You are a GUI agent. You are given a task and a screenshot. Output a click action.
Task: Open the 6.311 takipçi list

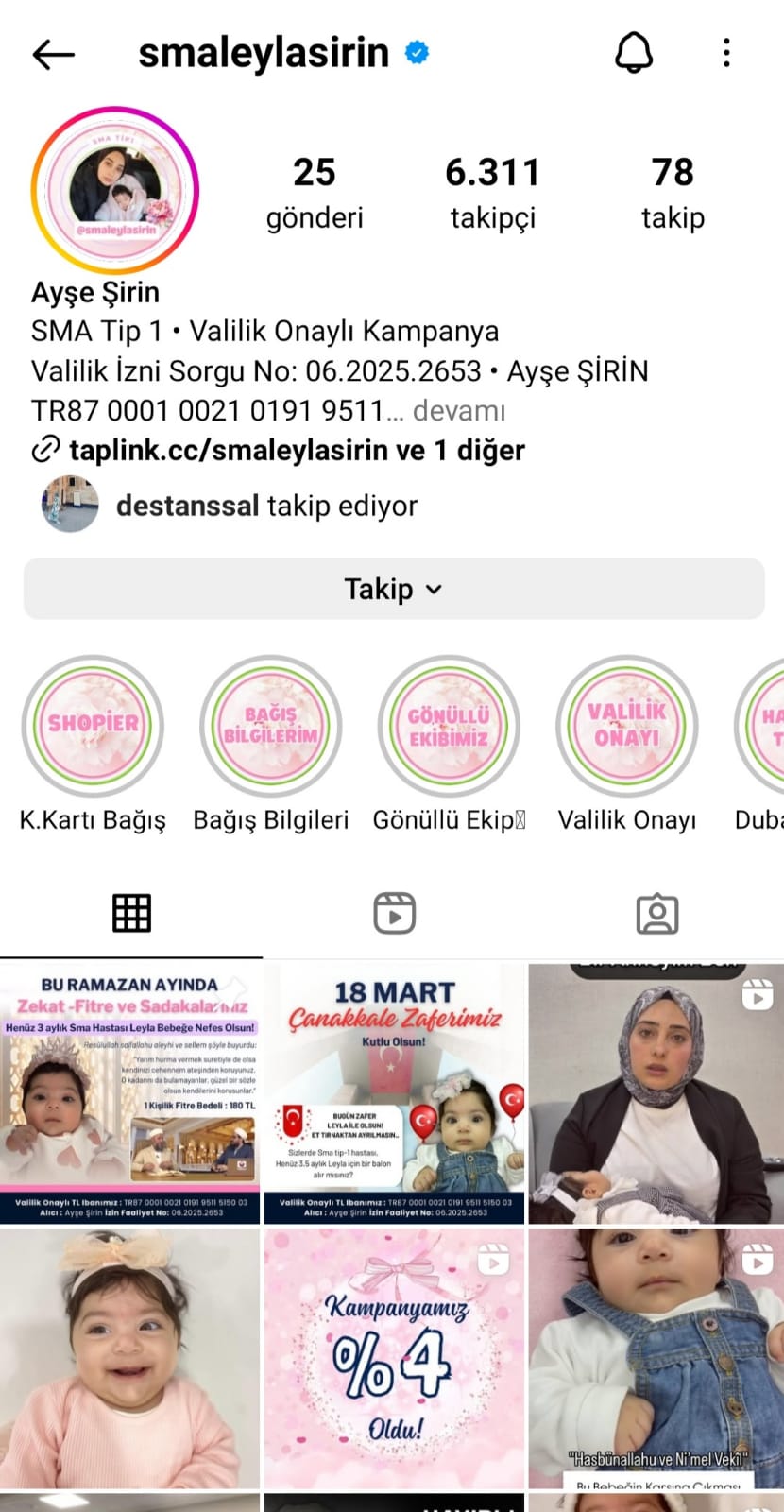pos(492,193)
